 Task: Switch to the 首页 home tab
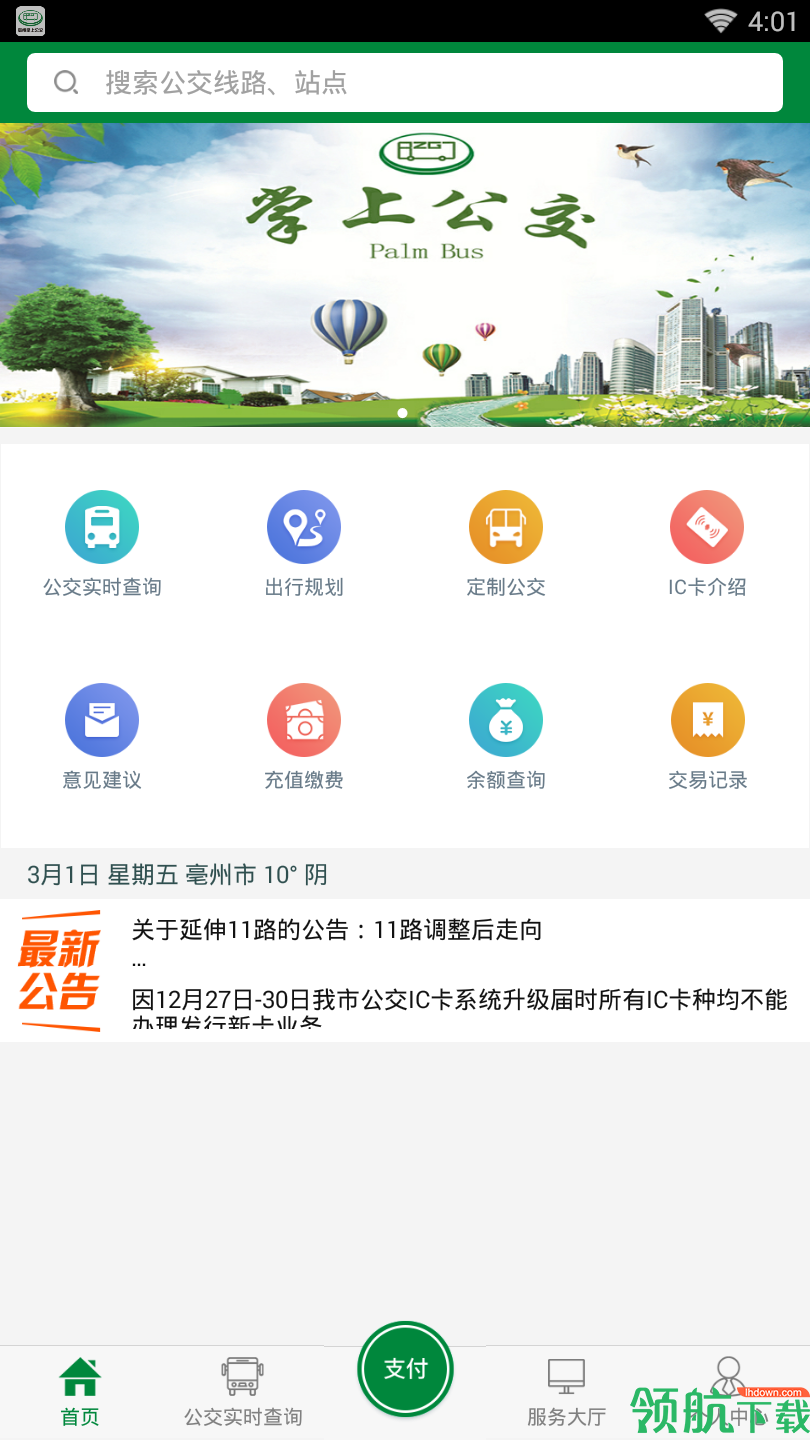click(80, 1392)
